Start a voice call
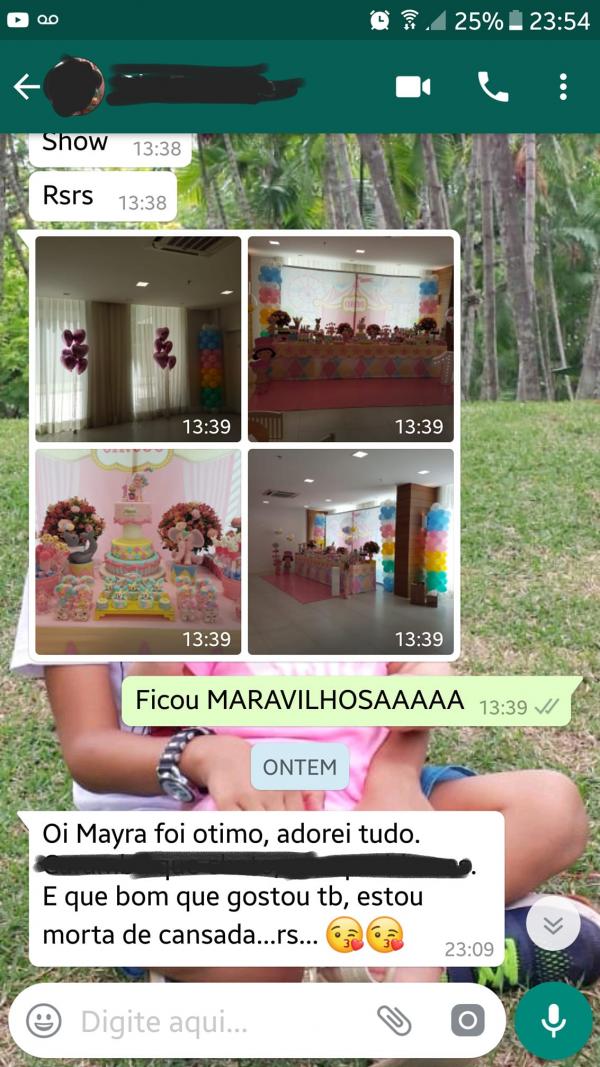600x1067 pixels. pos(493,87)
